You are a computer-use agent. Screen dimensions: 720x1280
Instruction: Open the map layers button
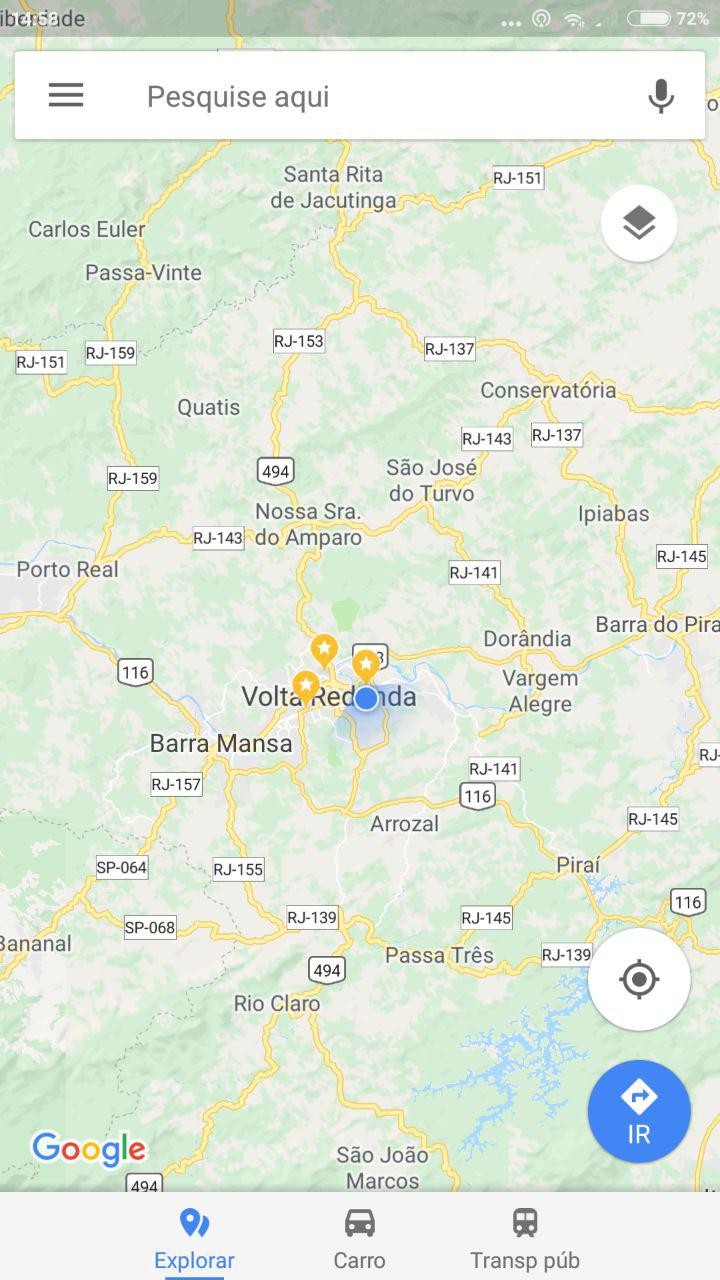pyautogui.click(x=639, y=224)
